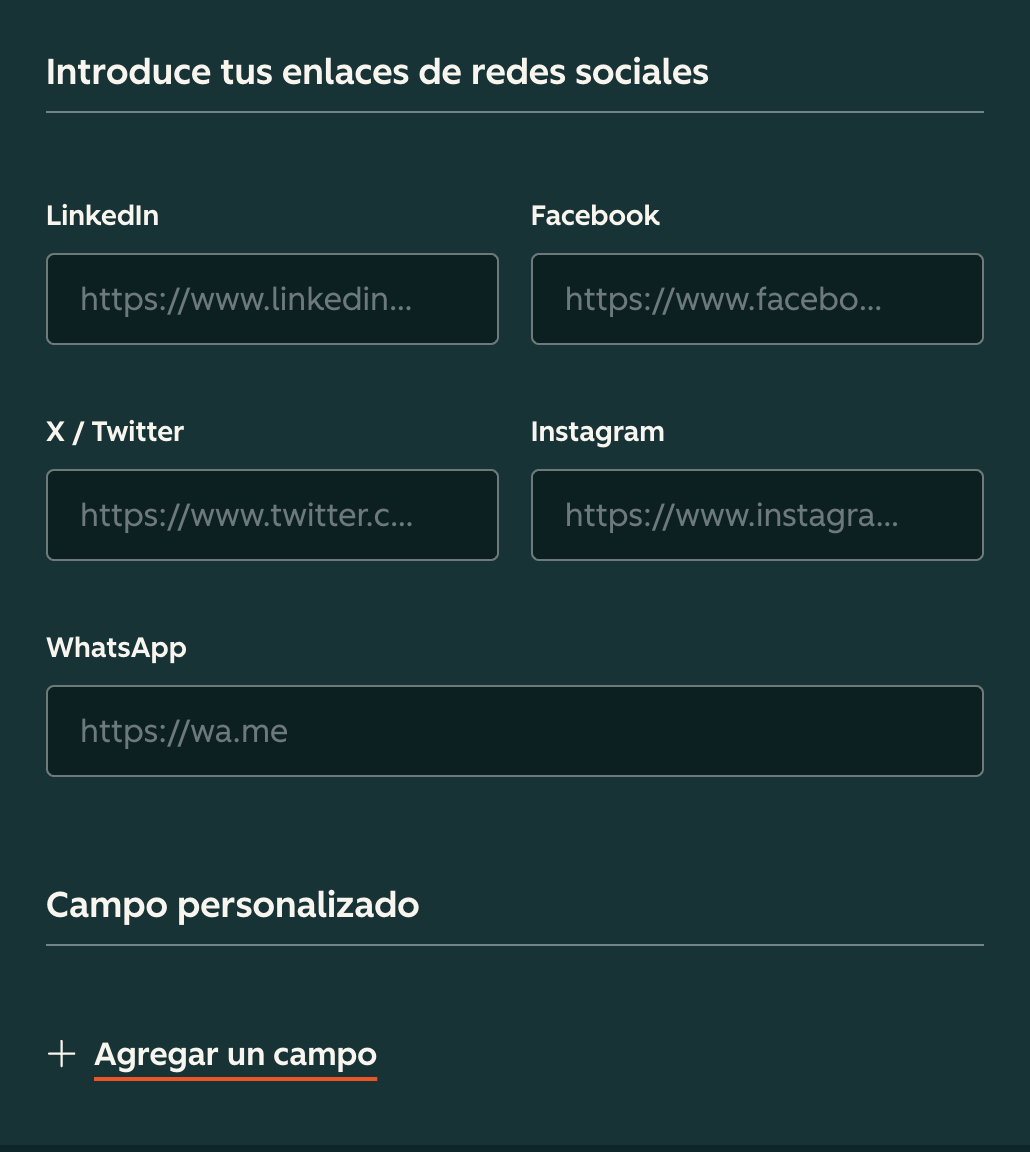Select the X / Twitter URL field
The width and height of the screenshot is (1030, 1152).
tap(272, 515)
